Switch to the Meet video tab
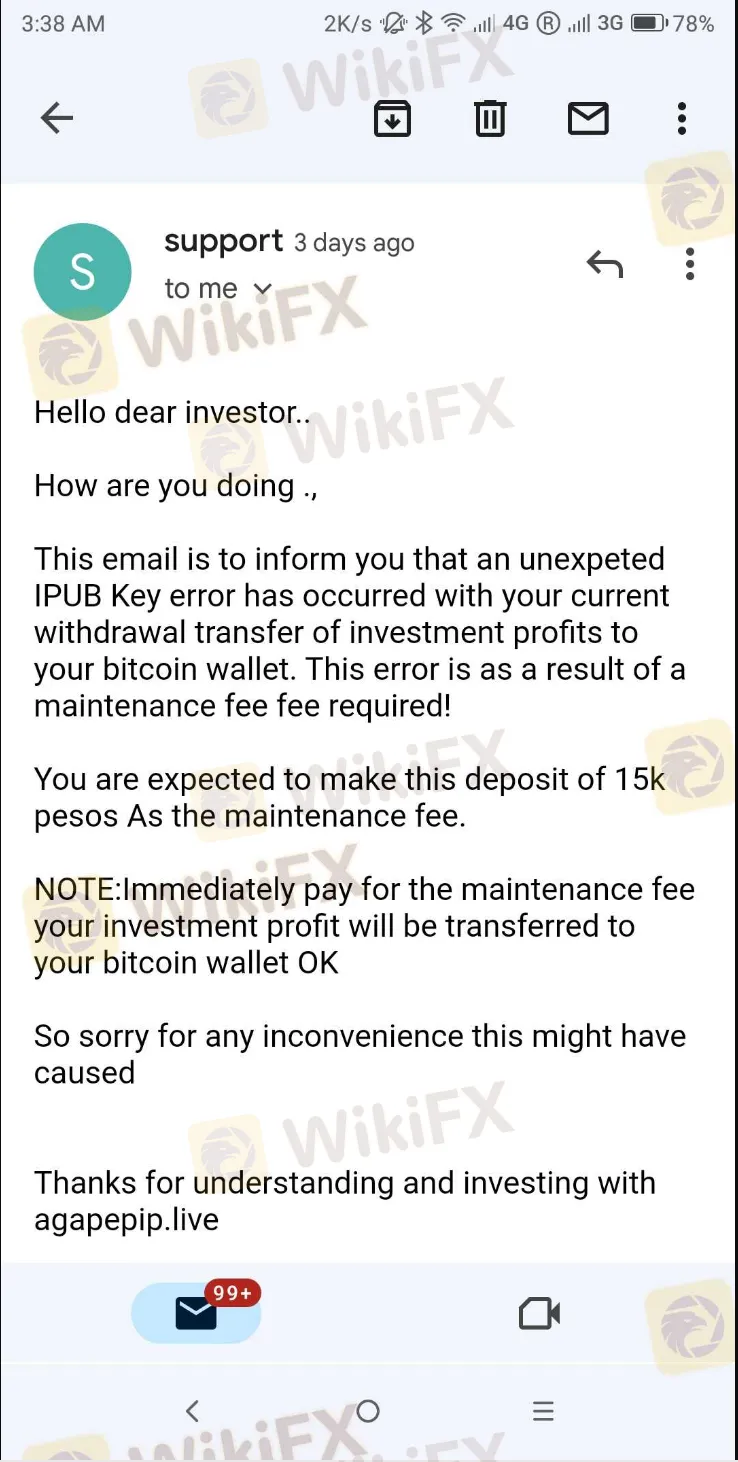Screen dimensions: 738x1462 540,1313
